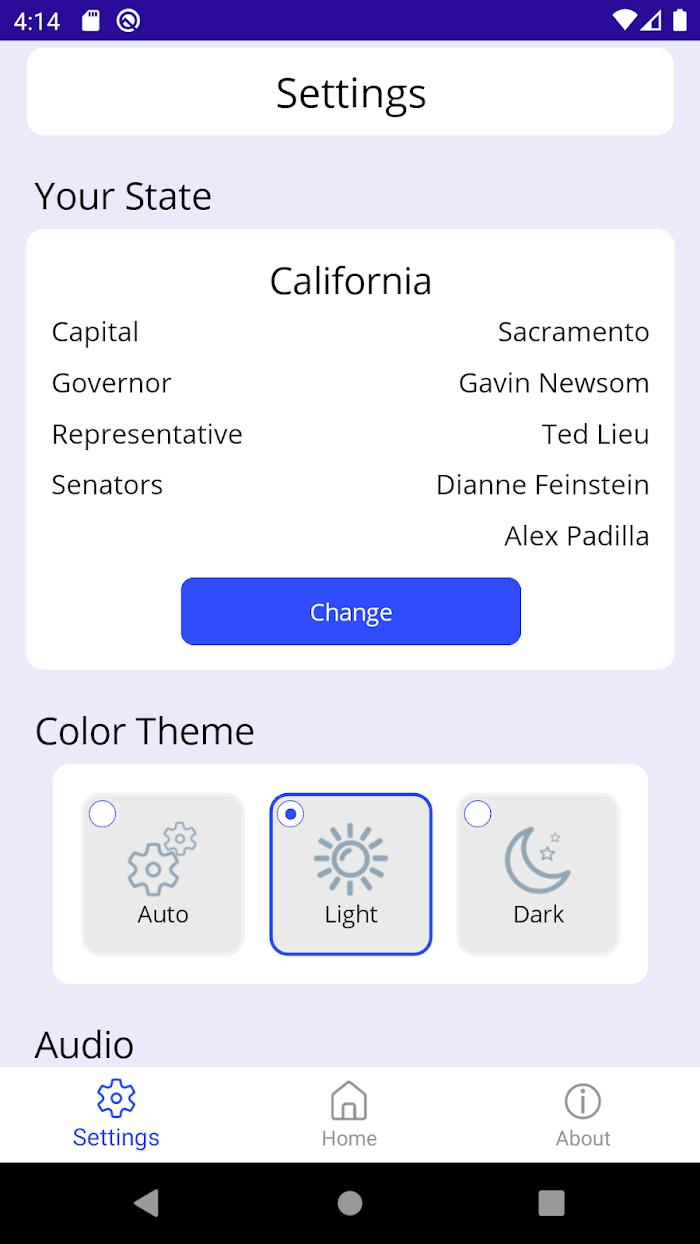Tap the system back button
Viewport: 700px width, 1244px height.
click(x=147, y=1203)
